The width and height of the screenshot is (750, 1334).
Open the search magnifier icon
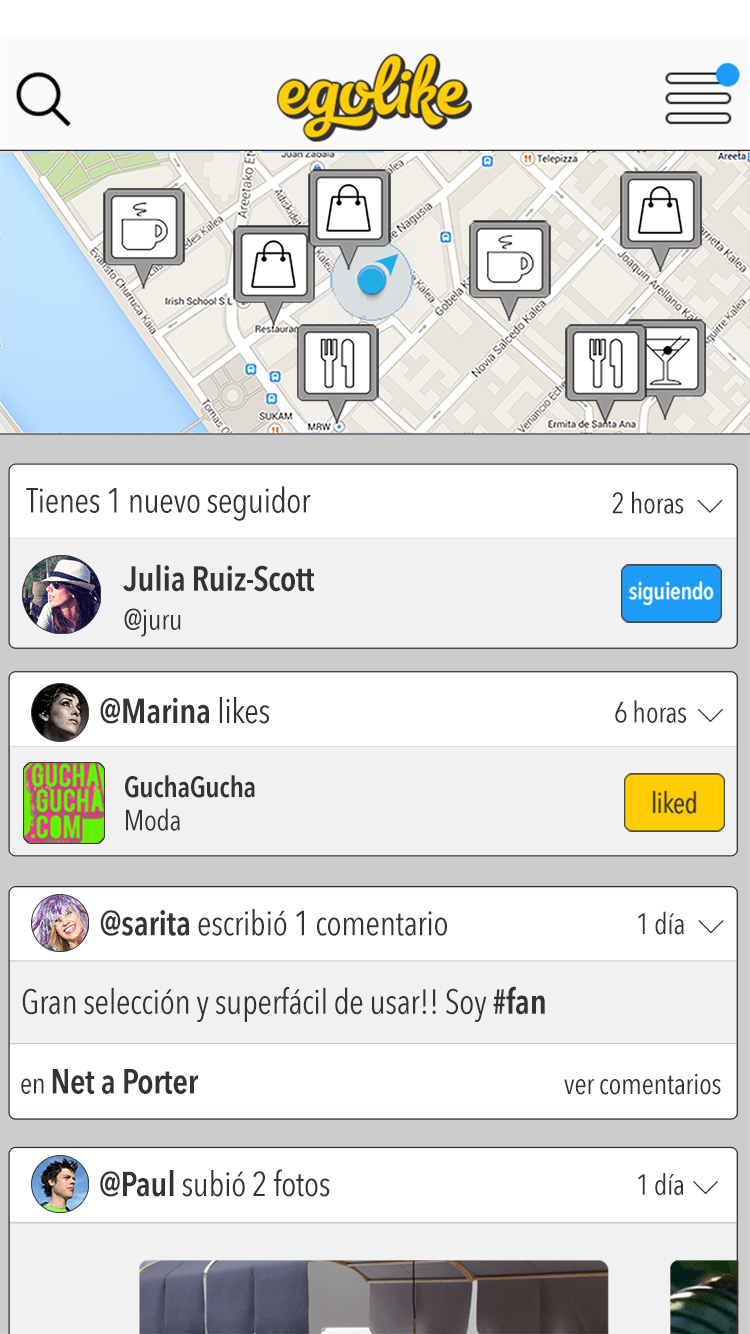[x=43, y=99]
